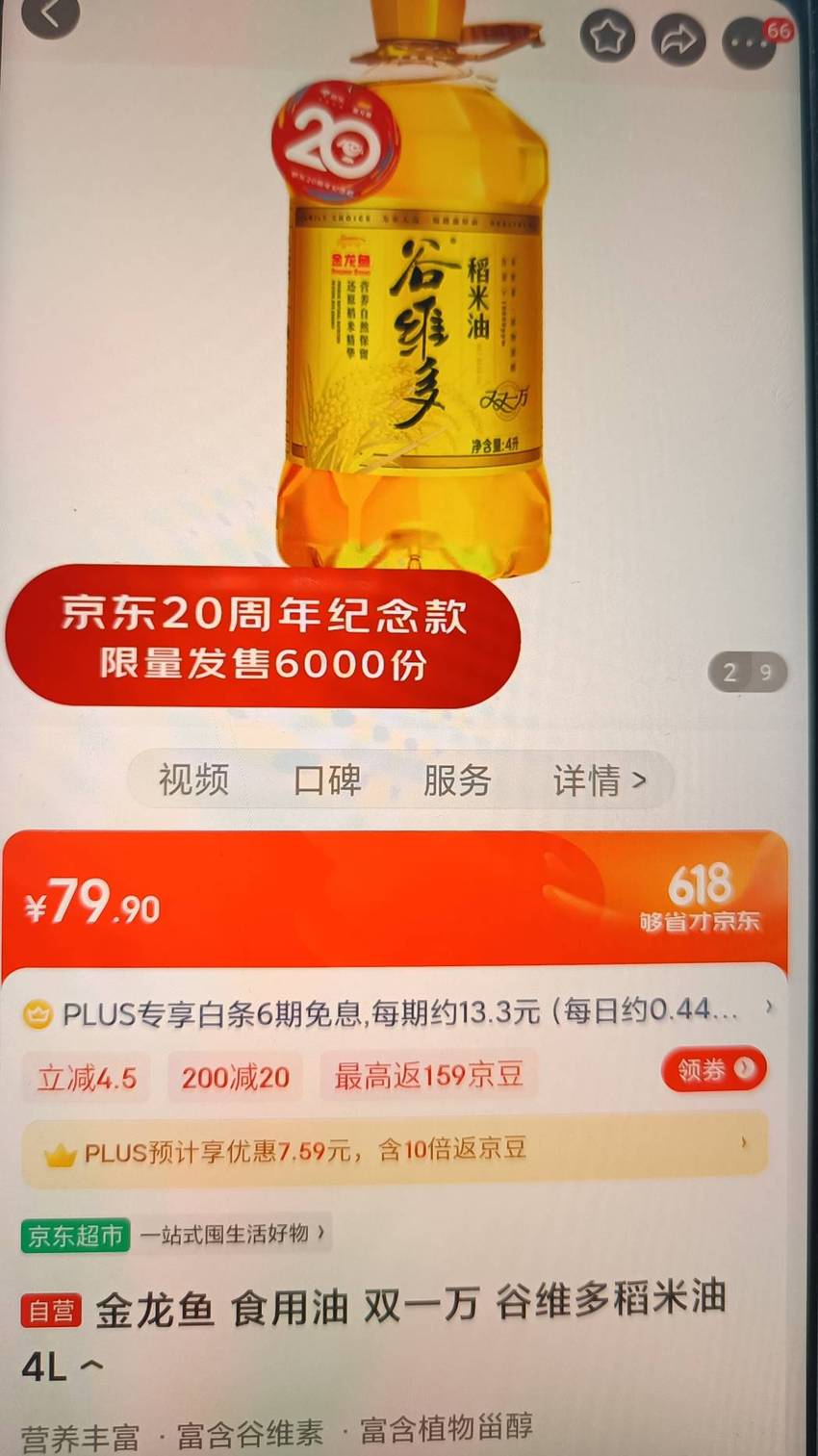Select the 200减20 coupon tag
The height and width of the screenshot is (1456, 818).
coord(235,1077)
